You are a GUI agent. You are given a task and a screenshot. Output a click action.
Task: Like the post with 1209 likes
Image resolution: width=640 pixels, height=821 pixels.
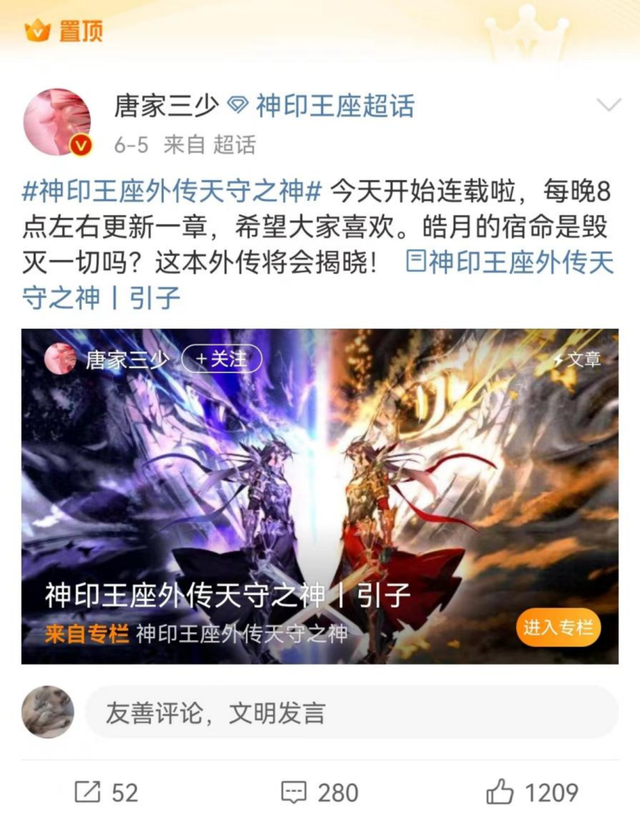point(531,792)
